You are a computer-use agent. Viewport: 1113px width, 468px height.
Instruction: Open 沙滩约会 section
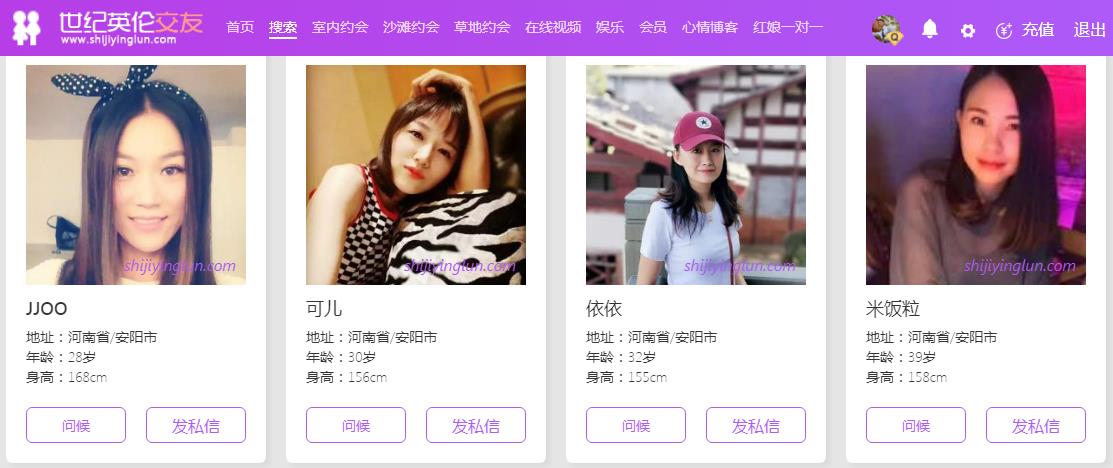[x=411, y=27]
